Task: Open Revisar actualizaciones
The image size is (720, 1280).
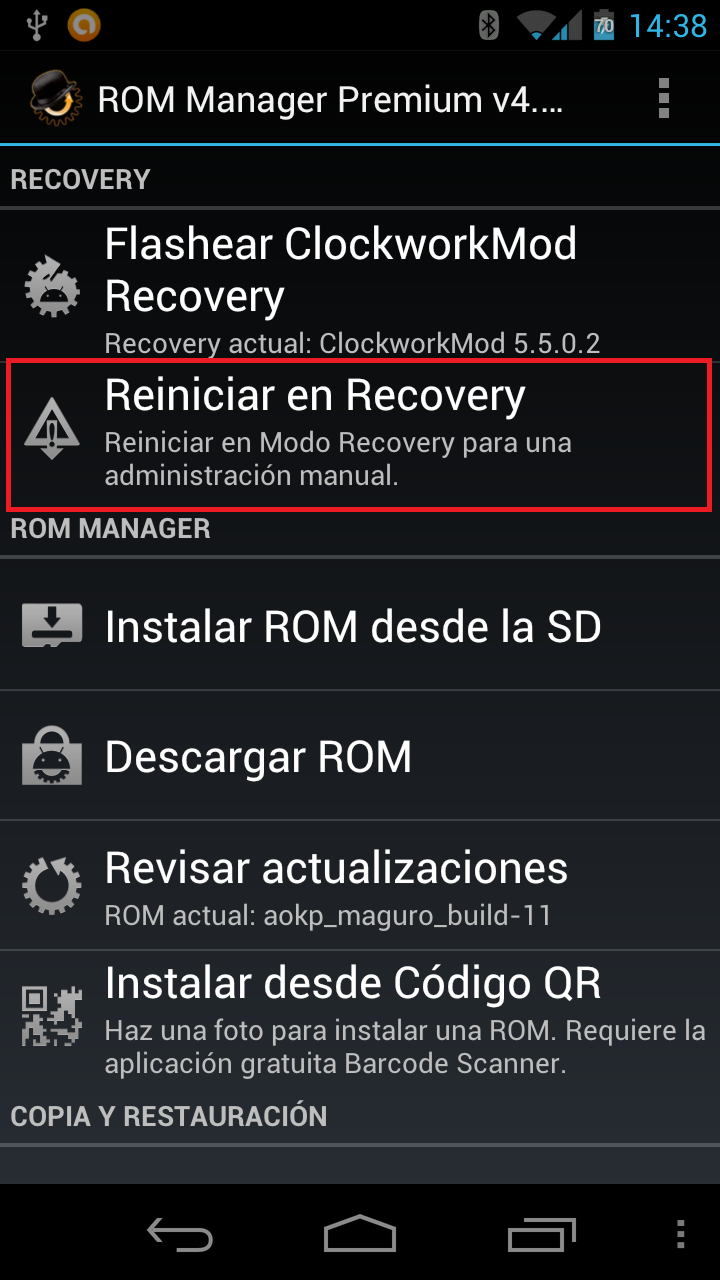Action: (360, 885)
